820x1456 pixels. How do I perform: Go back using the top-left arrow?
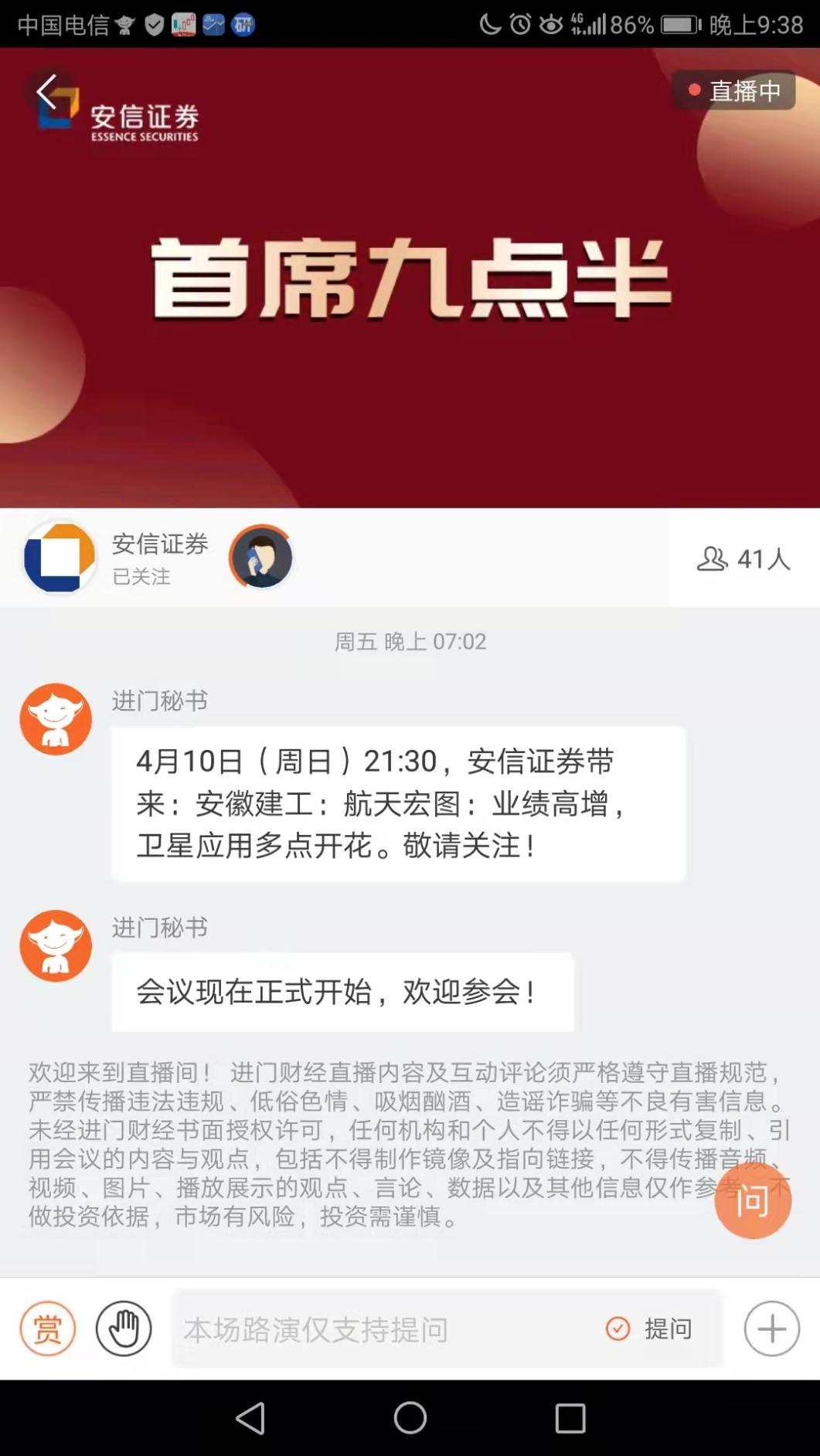pyautogui.click(x=48, y=93)
